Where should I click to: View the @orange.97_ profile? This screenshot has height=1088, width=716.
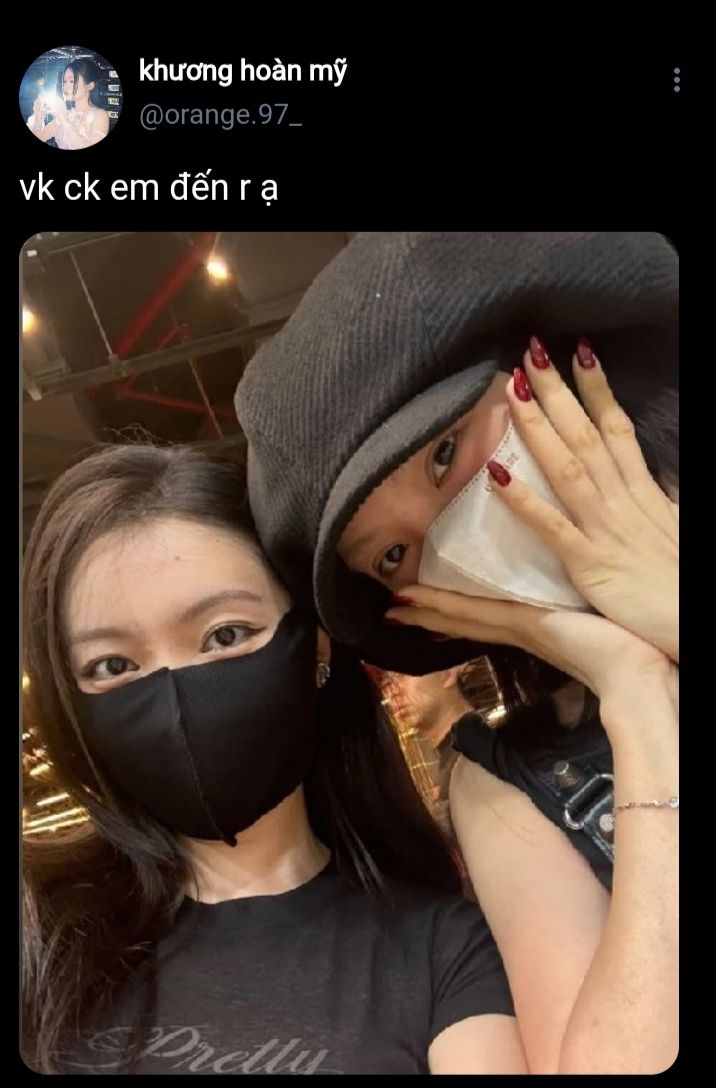tap(219, 118)
